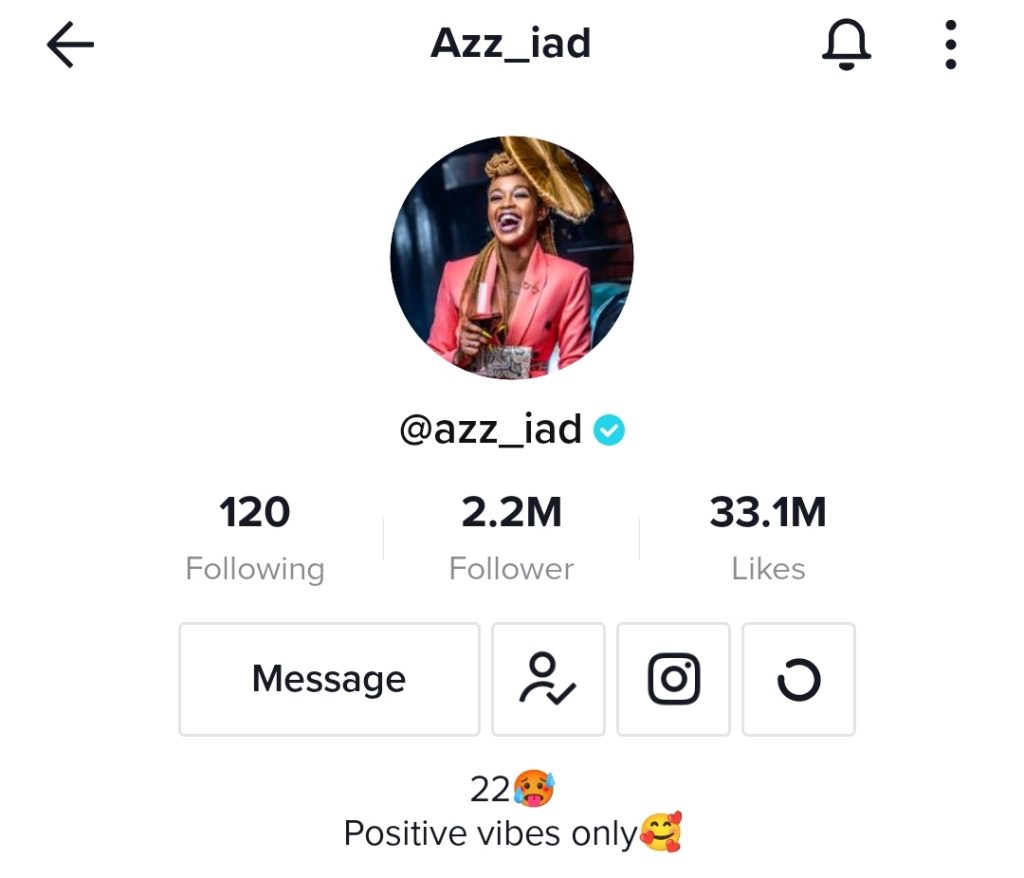Show the 33.1M Likes details
Screen dimensions: 1024x878
[768, 538]
